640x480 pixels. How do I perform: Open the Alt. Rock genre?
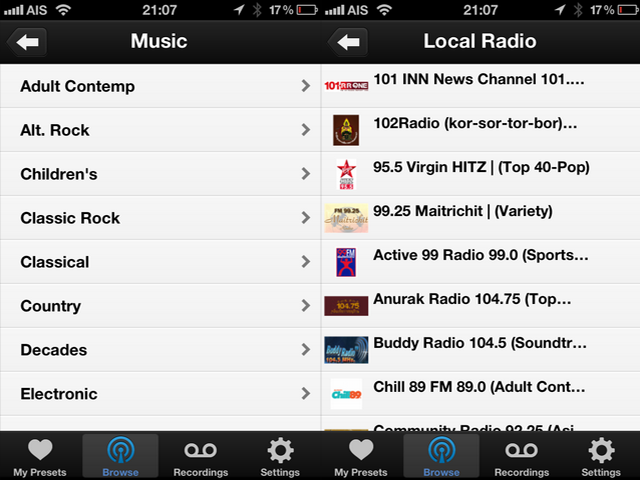tap(160, 130)
